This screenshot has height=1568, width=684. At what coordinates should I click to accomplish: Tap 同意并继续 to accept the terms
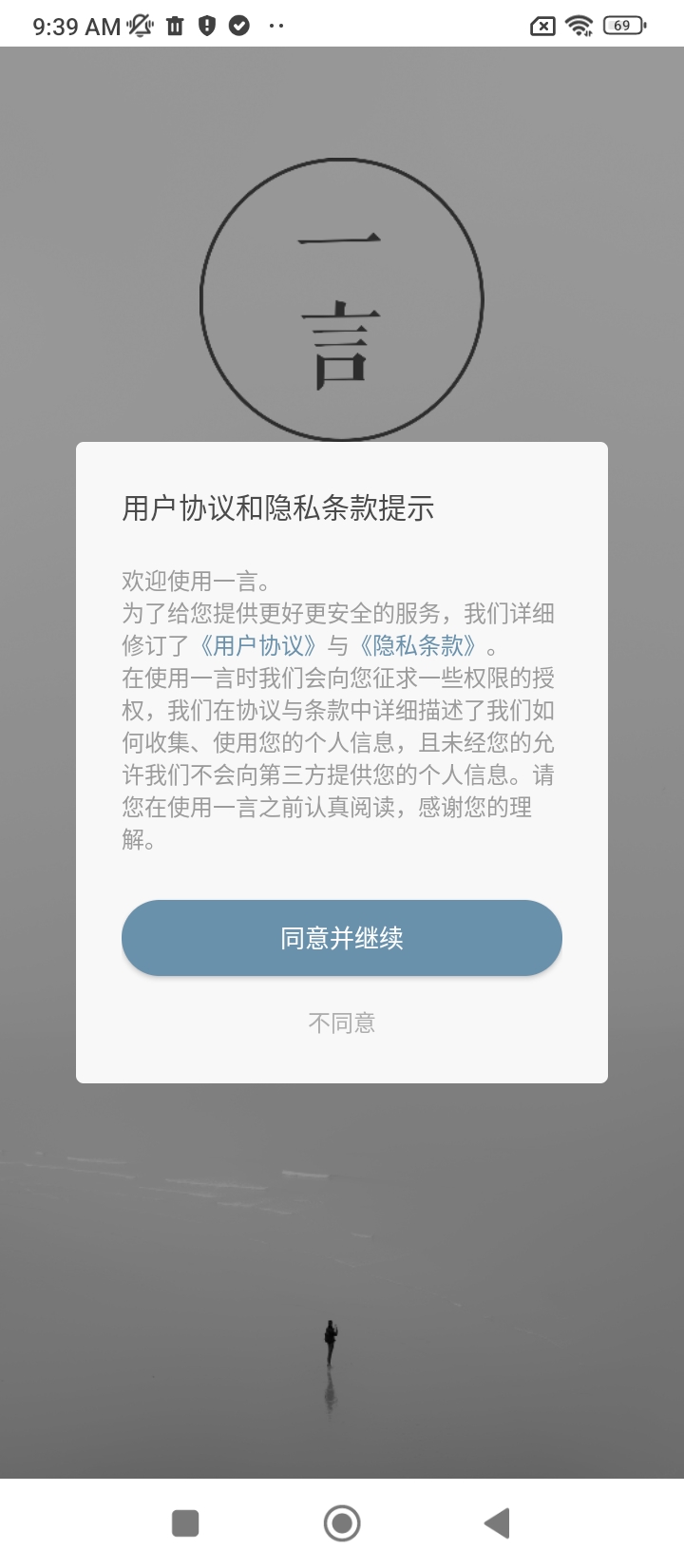[342, 938]
